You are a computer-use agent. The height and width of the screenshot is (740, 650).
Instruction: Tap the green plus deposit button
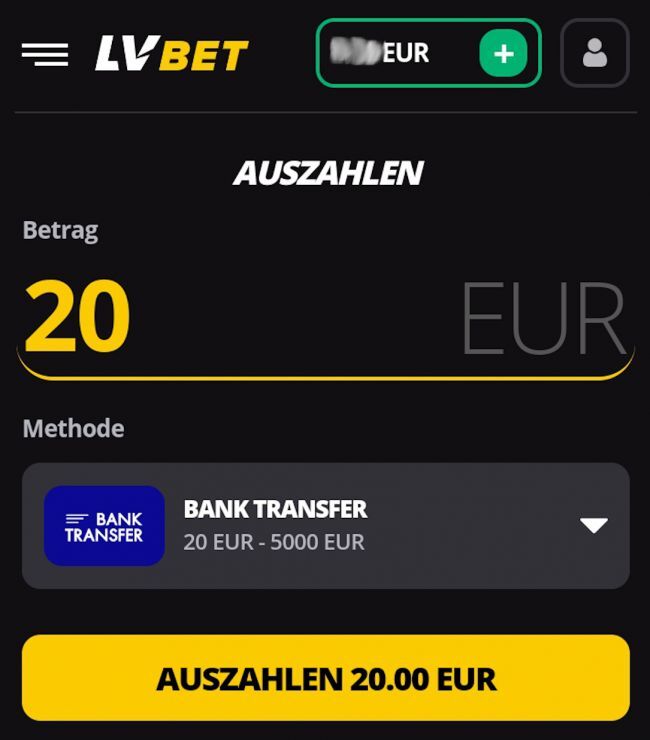pyautogui.click(x=503, y=53)
